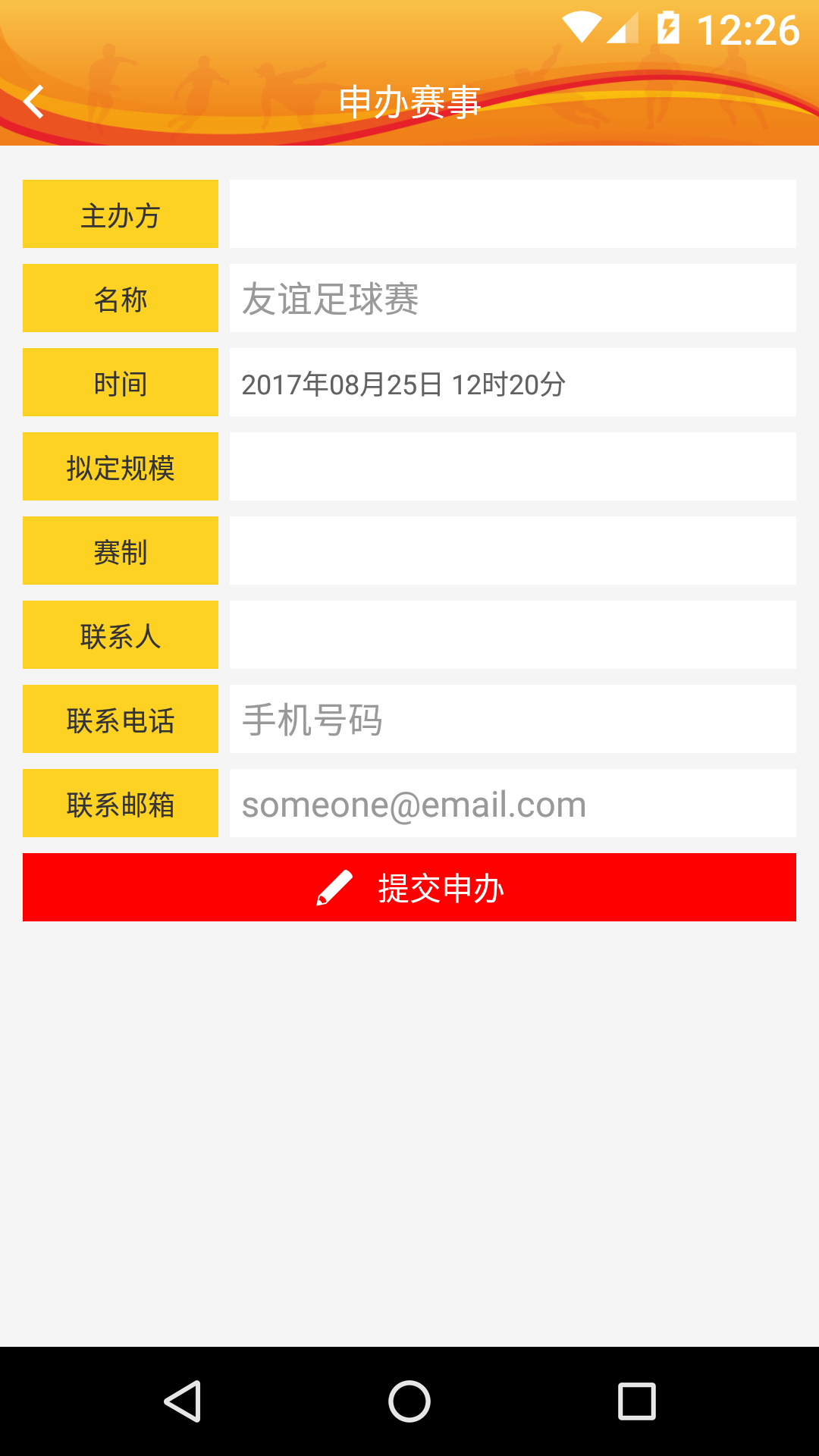Tap the 主办方 input field
819x1456 pixels.
[513, 214]
